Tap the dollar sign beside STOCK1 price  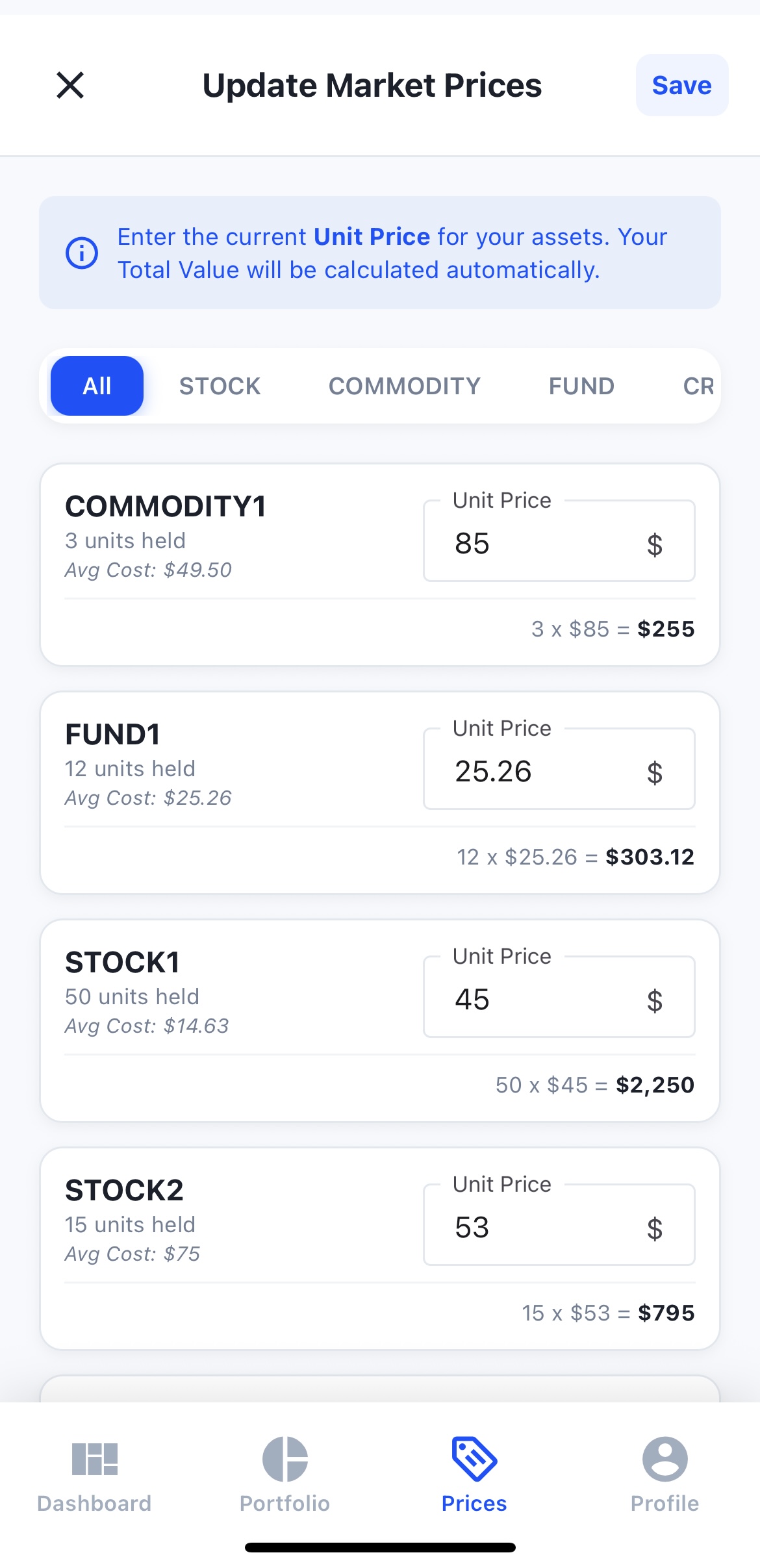(x=654, y=1000)
